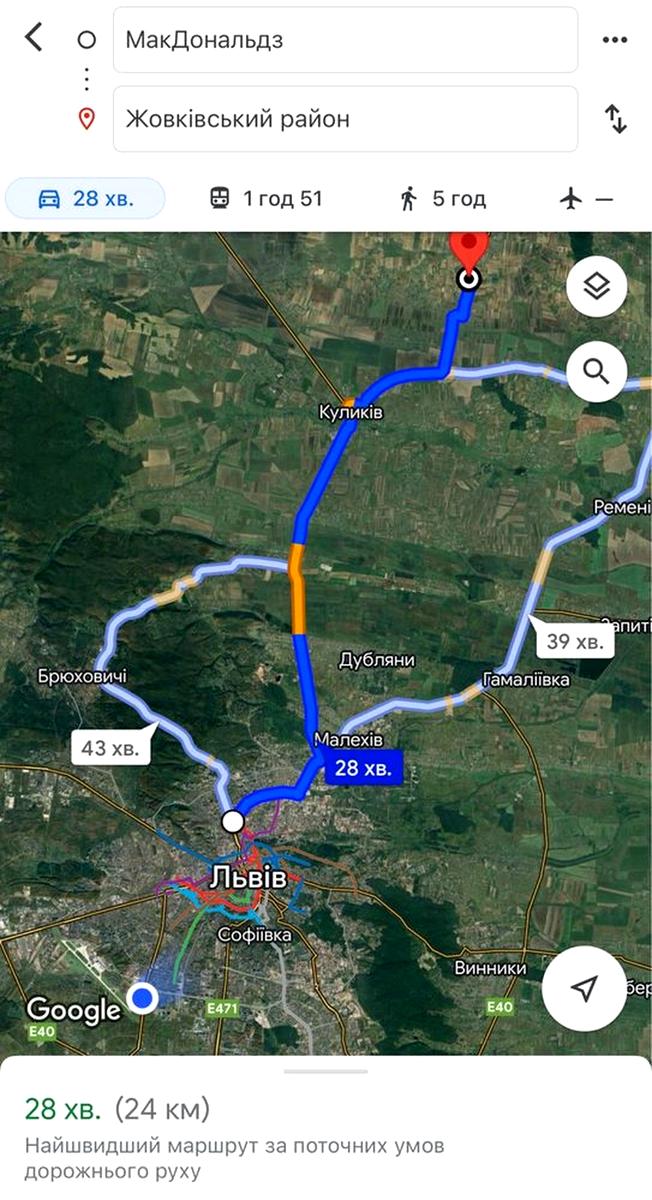
Task: Open the map layers button
Action: point(596,287)
